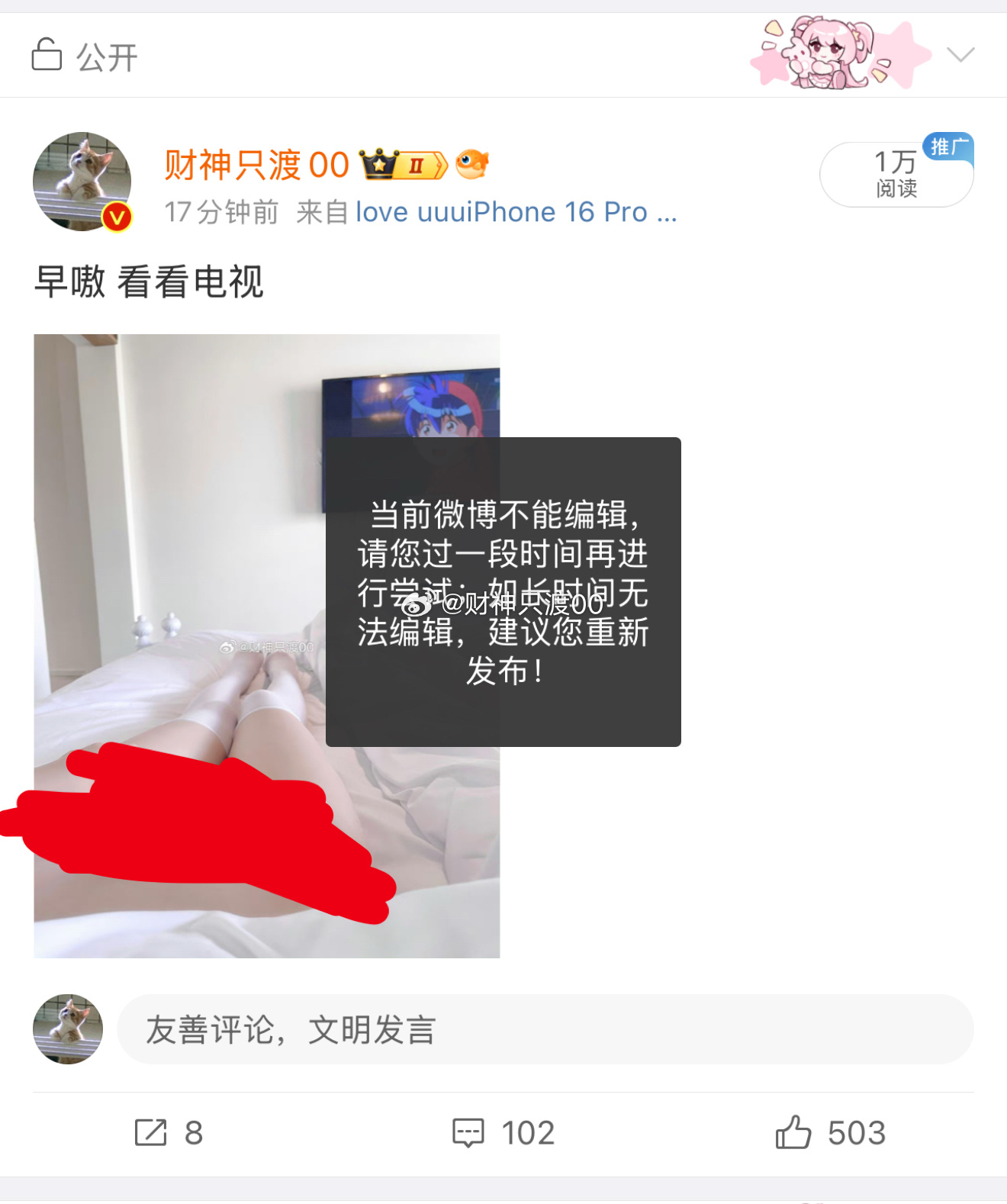Tap the 1万 阅读 promote button
The height and width of the screenshot is (1204, 1007).
tap(896, 175)
